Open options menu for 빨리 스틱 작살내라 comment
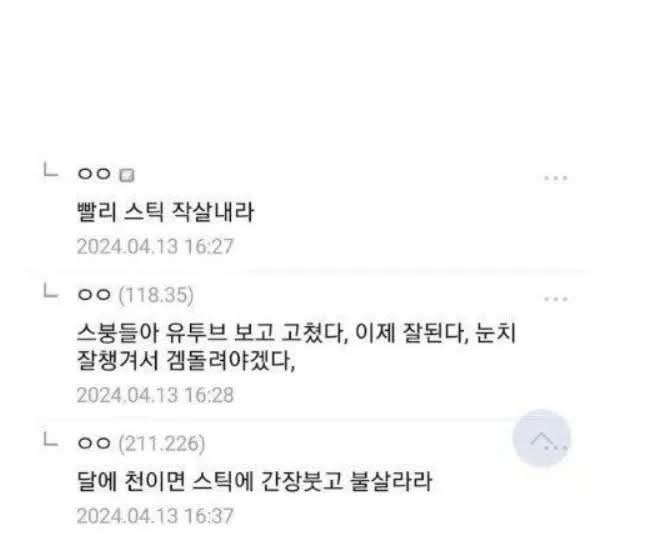 click(x=555, y=178)
